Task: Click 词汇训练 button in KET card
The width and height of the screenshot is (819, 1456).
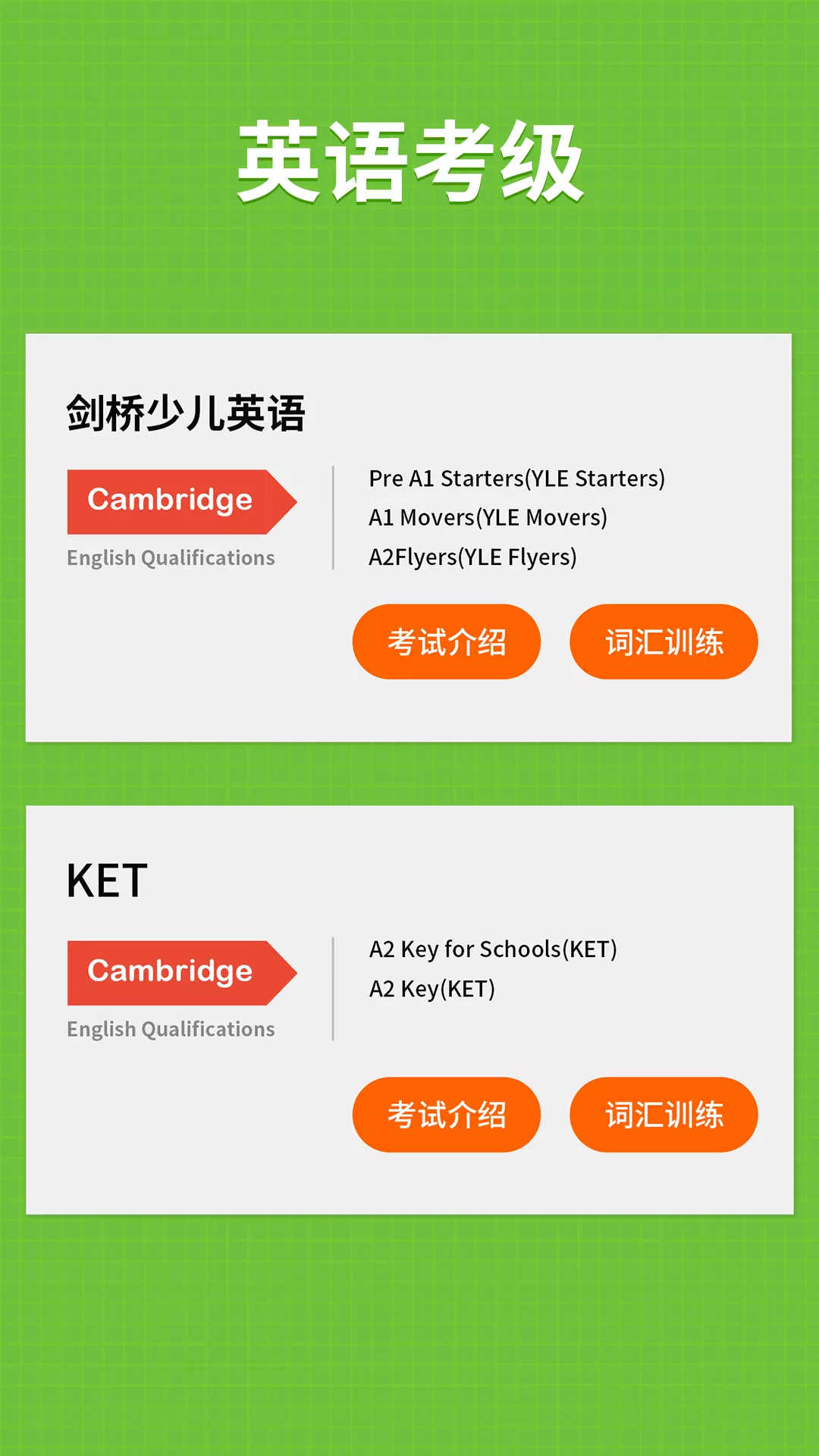Action: tap(664, 1114)
